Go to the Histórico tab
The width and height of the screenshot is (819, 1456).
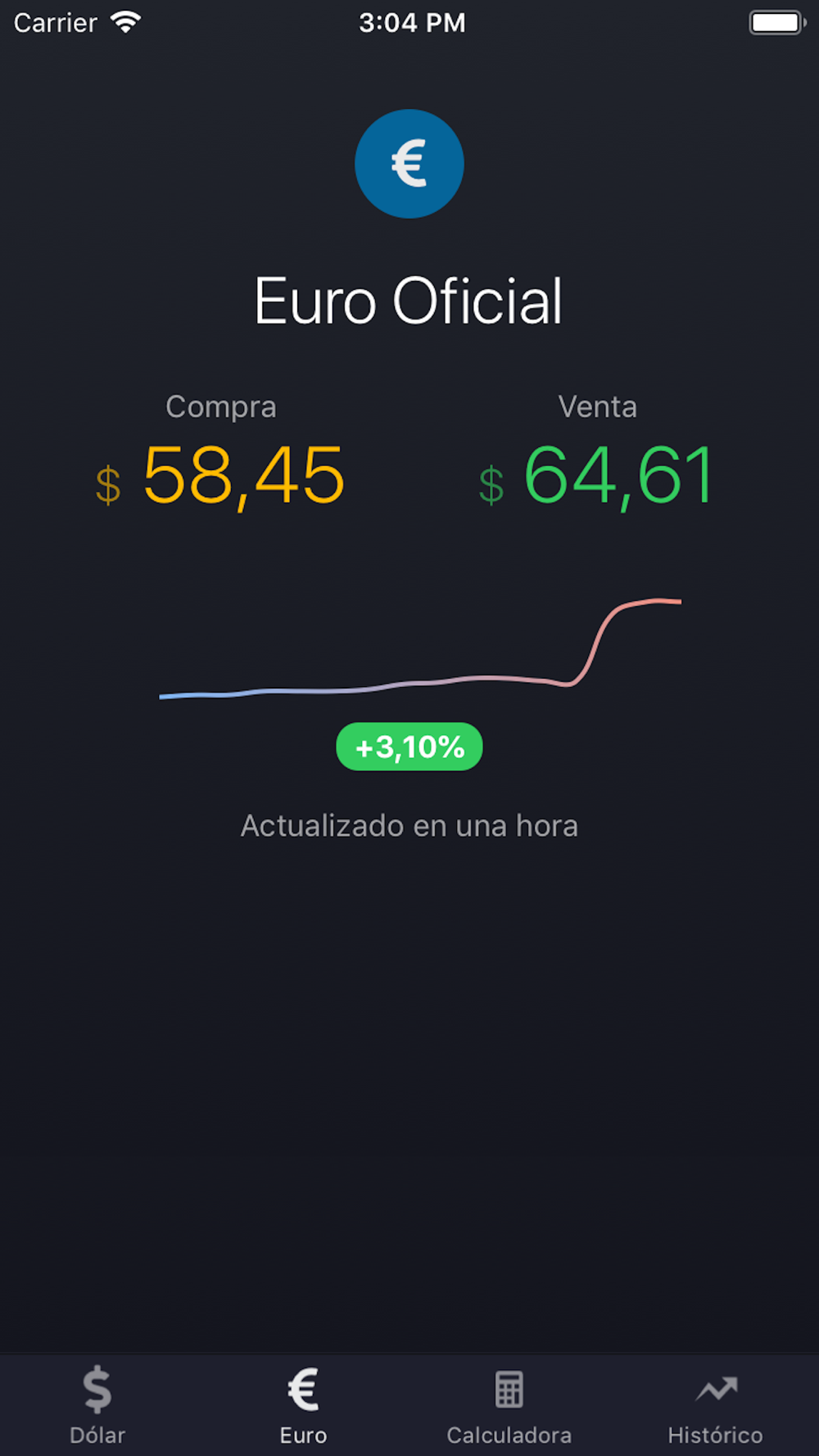click(715, 1405)
